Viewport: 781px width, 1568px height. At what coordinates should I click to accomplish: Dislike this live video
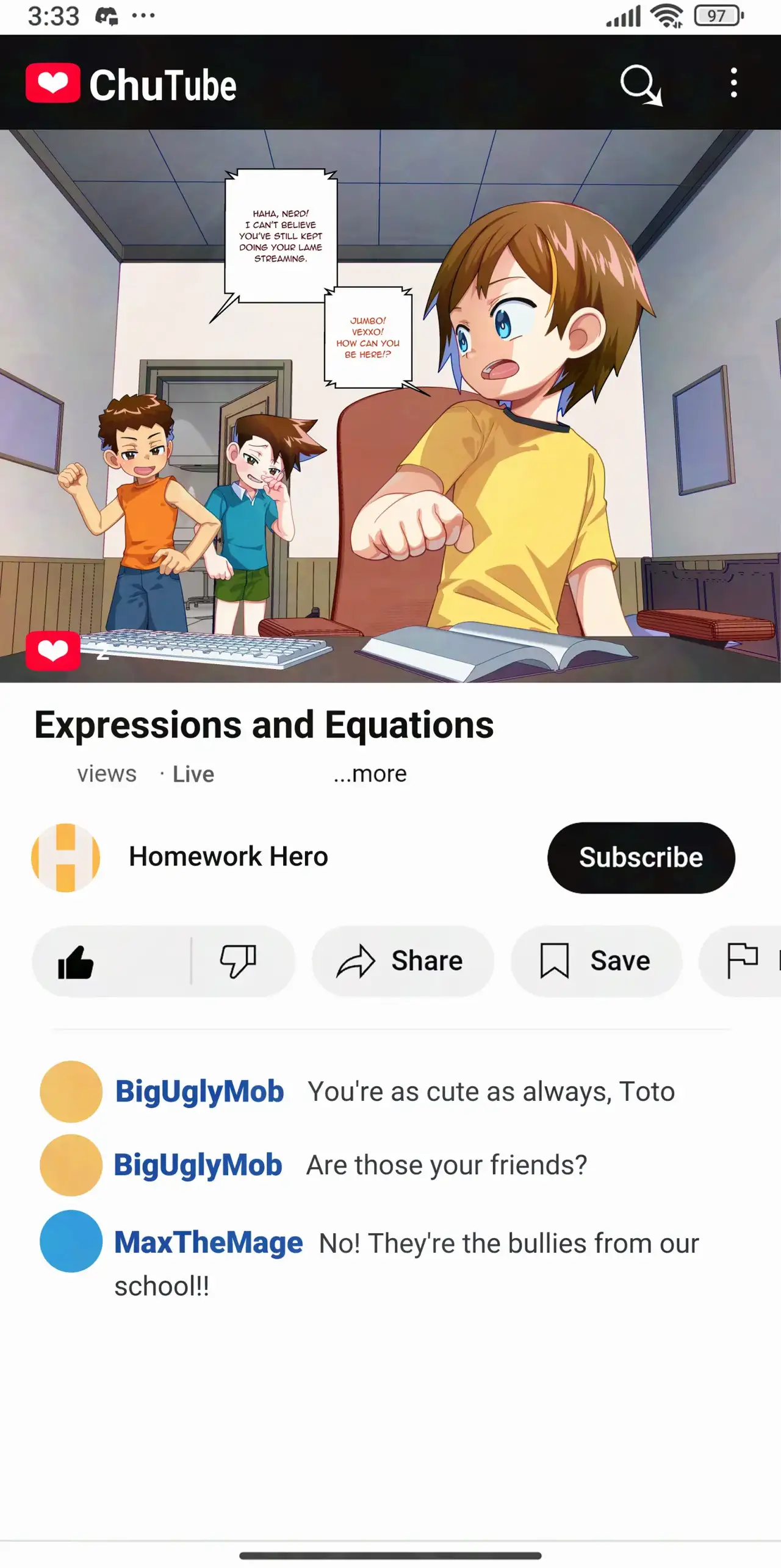point(238,961)
